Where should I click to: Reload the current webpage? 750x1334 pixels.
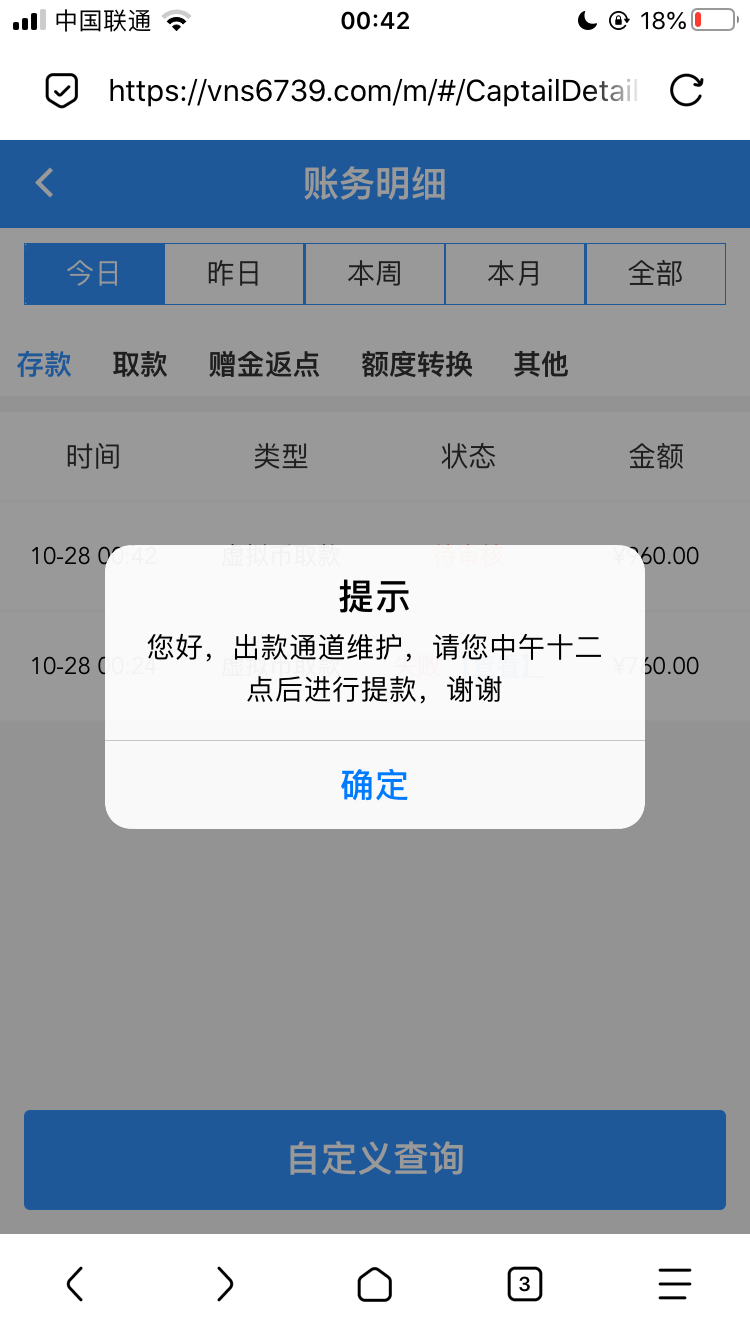(686, 91)
